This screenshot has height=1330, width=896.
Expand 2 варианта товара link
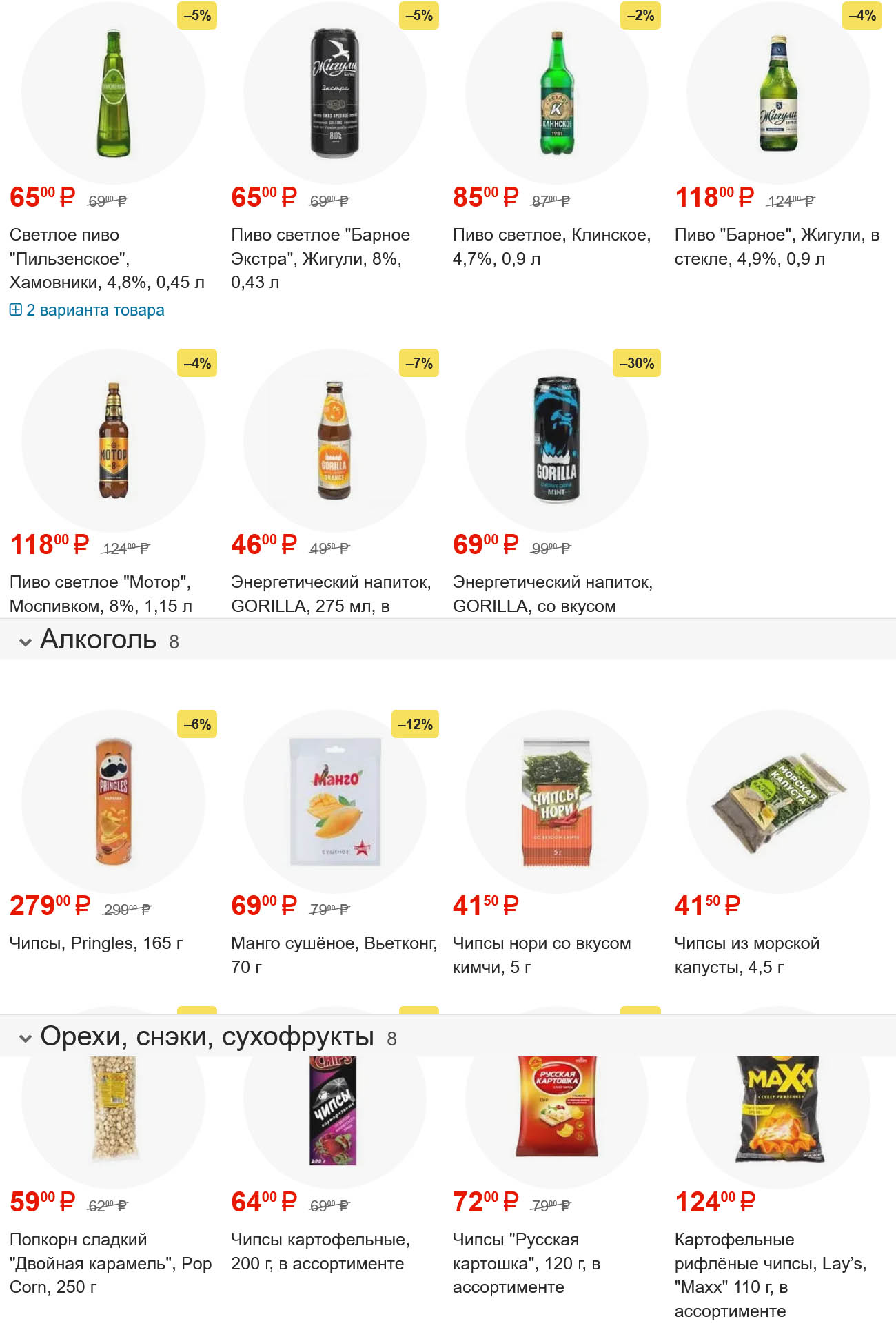[88, 310]
